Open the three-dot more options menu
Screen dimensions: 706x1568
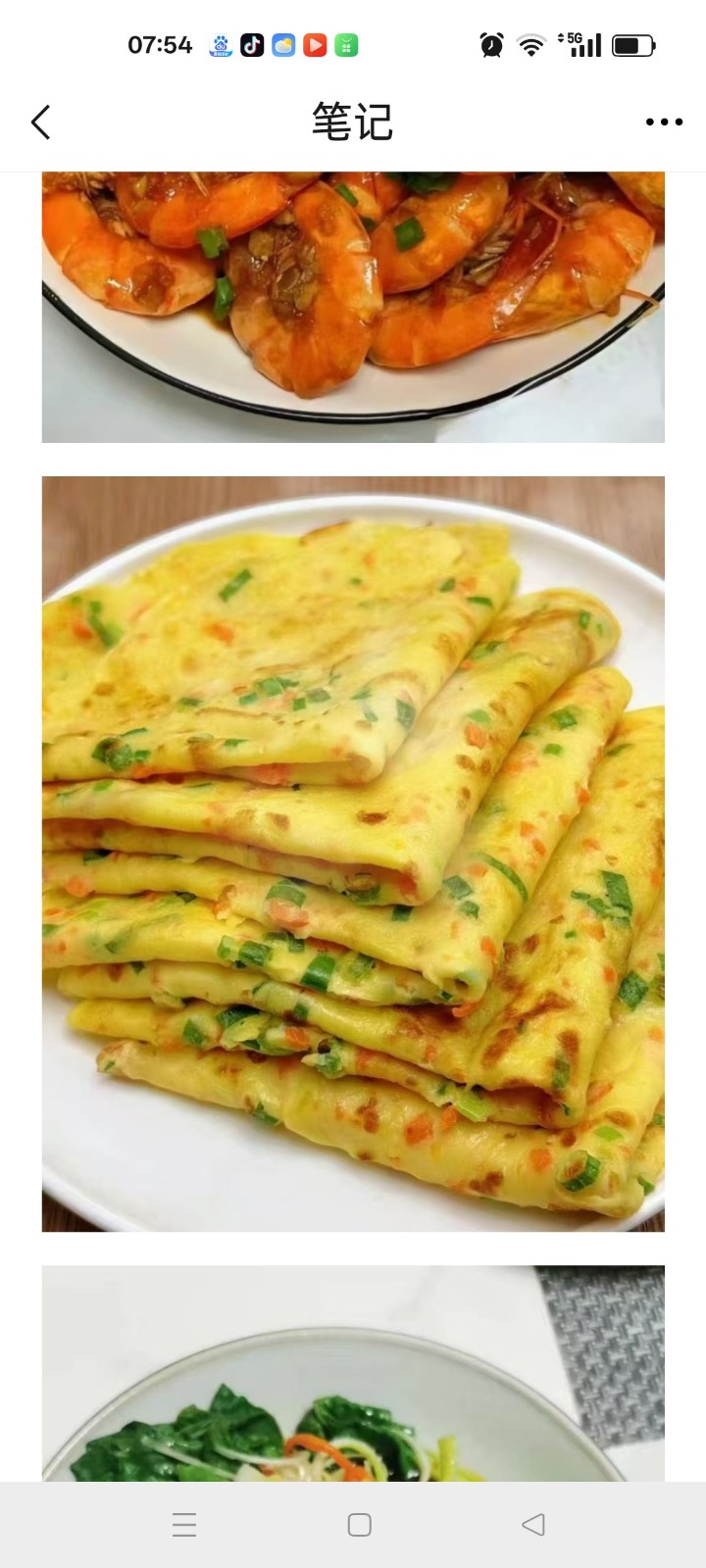(x=664, y=122)
